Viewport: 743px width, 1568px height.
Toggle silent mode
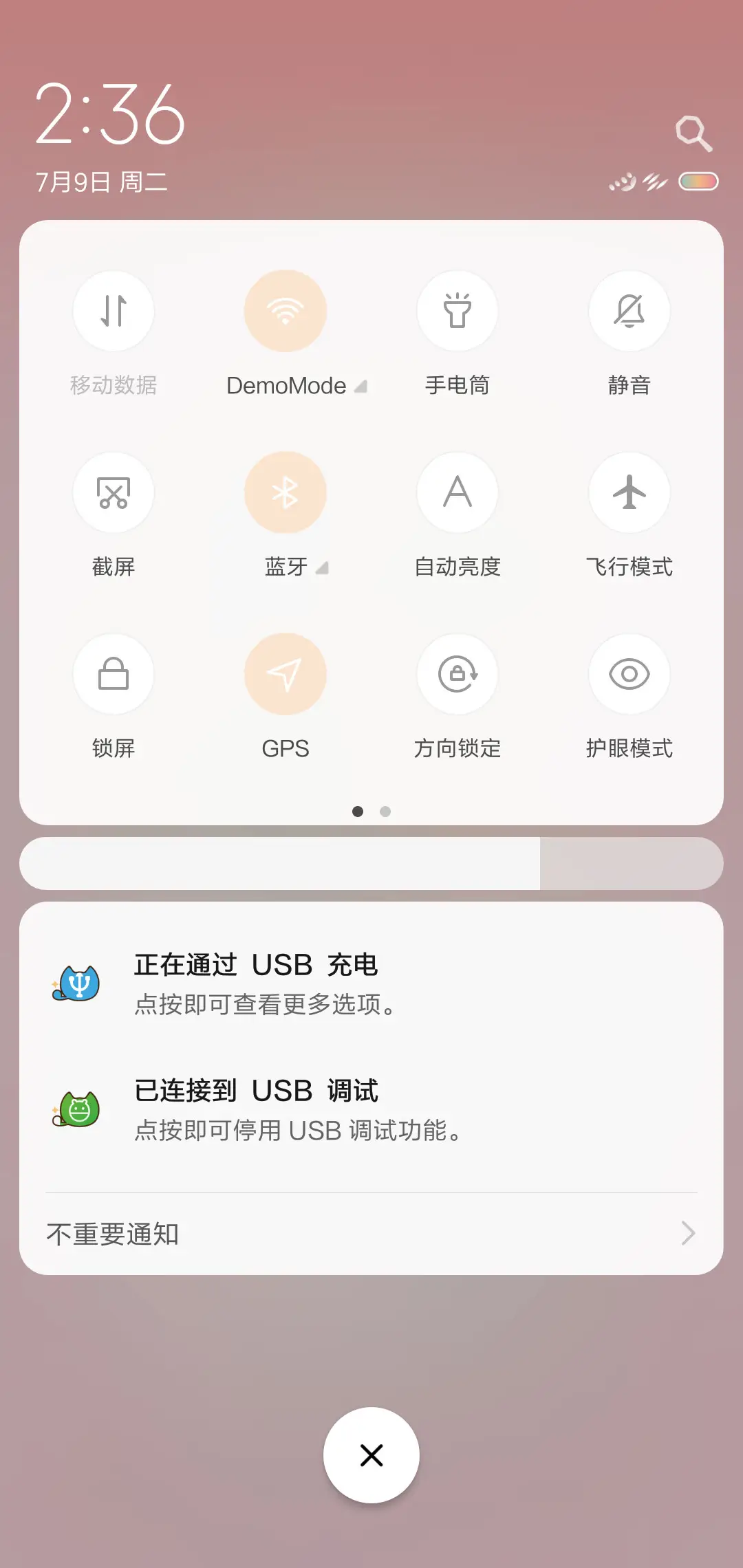click(x=629, y=311)
